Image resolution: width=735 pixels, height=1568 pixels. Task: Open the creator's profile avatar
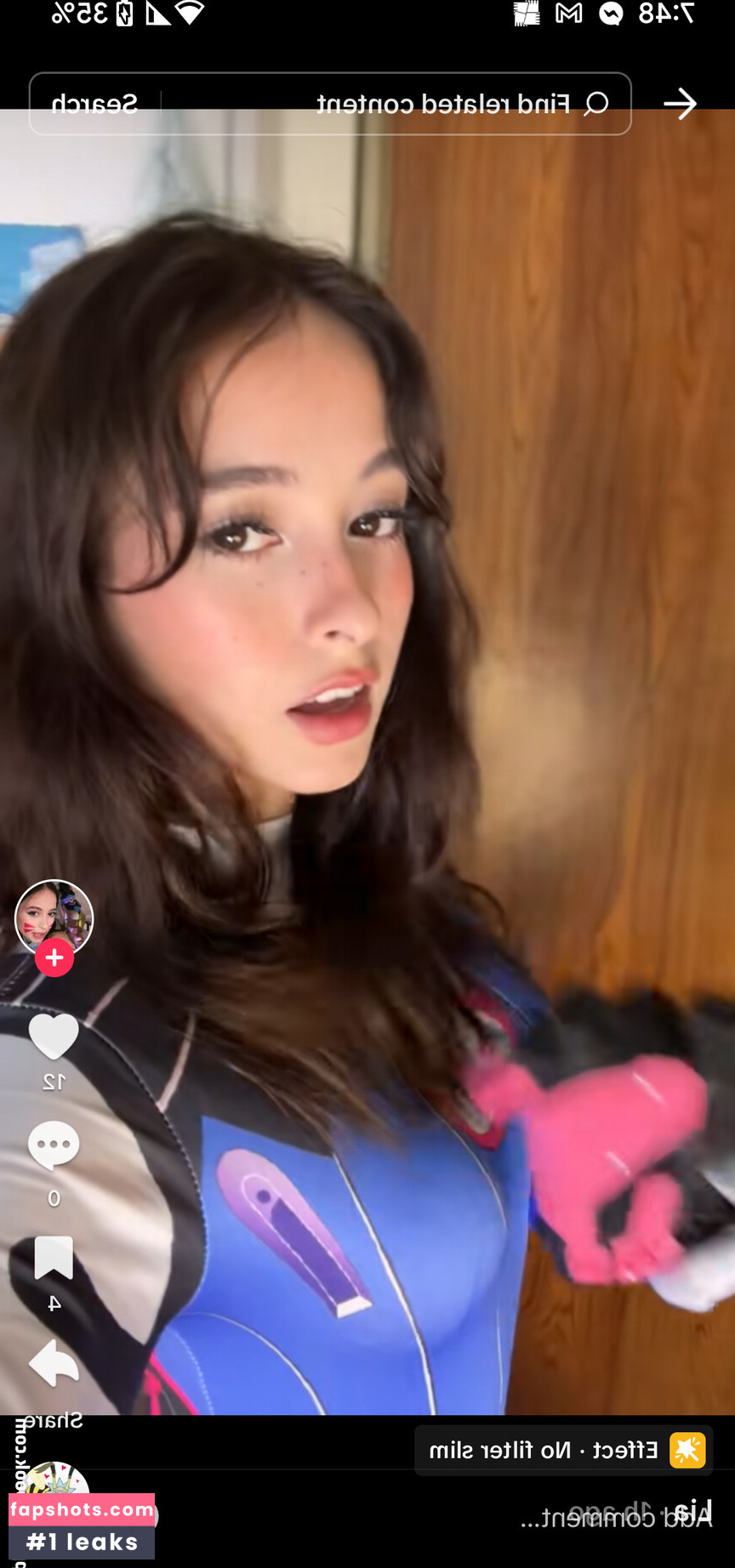pos(54,917)
